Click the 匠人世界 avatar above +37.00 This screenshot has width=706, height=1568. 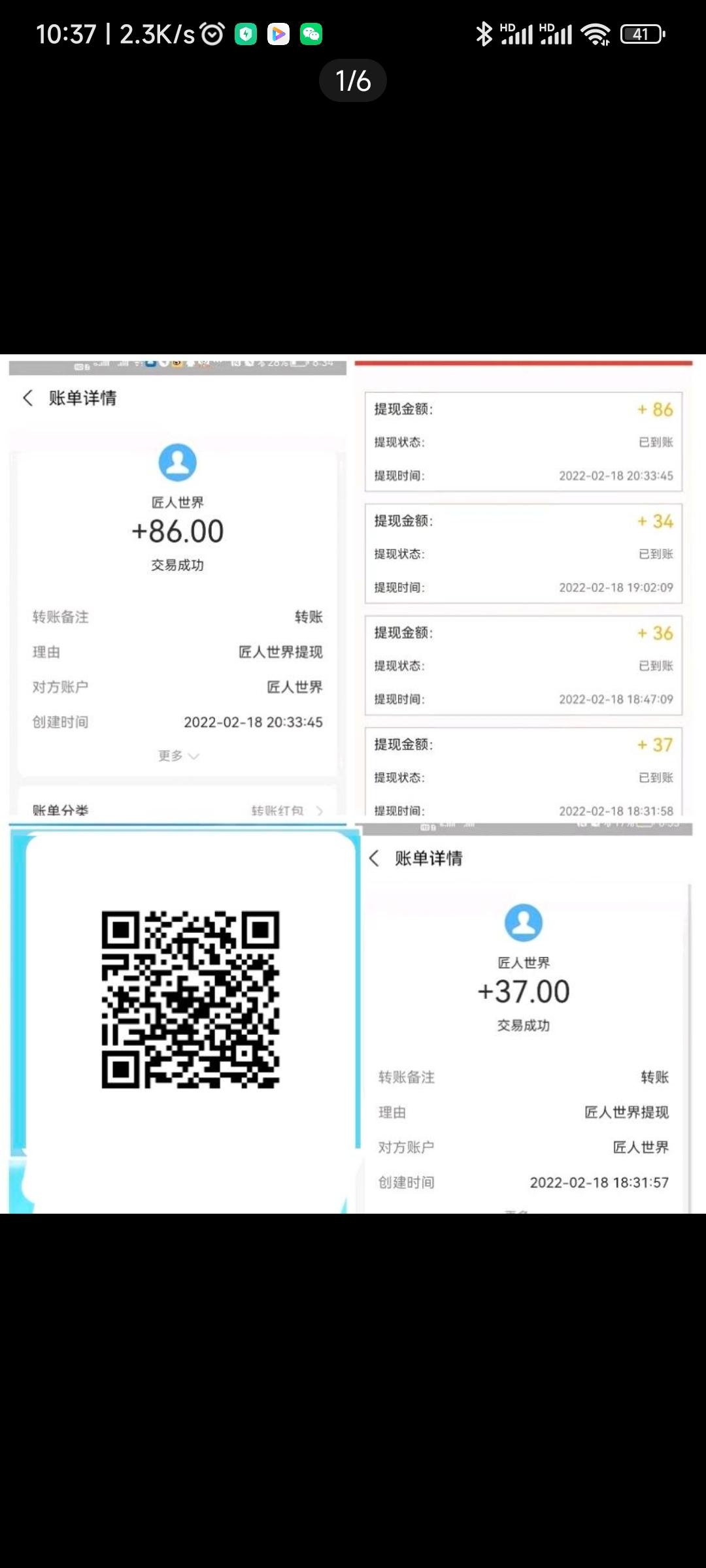pos(523,923)
